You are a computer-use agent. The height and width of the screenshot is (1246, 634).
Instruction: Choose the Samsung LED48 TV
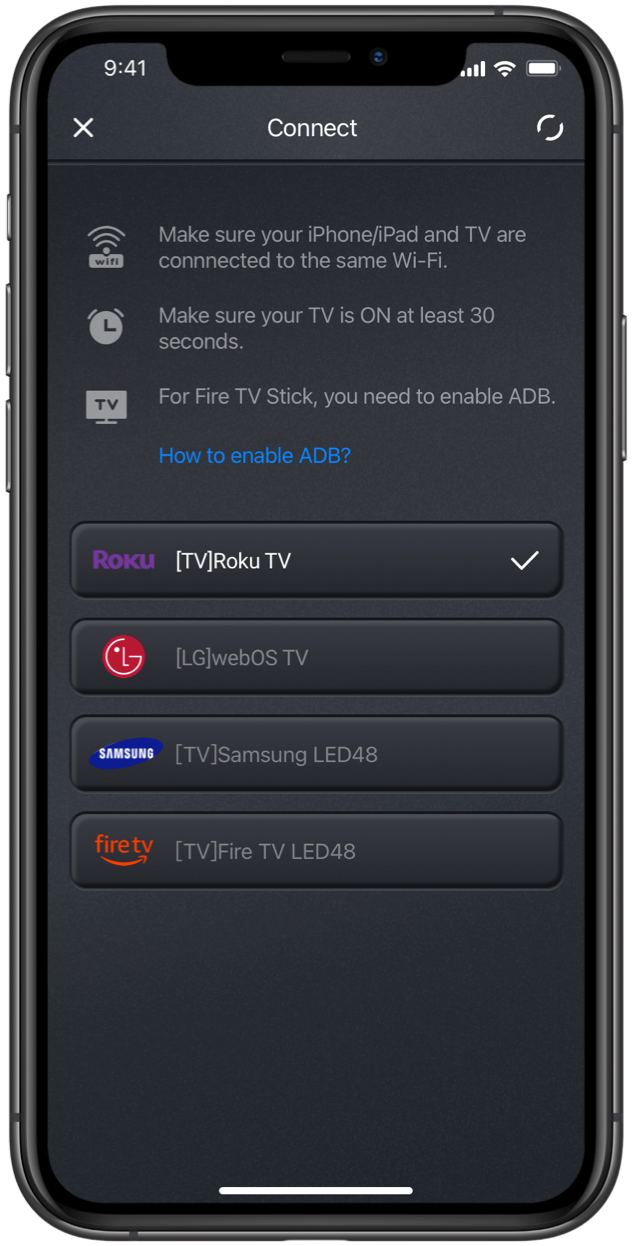pos(316,754)
